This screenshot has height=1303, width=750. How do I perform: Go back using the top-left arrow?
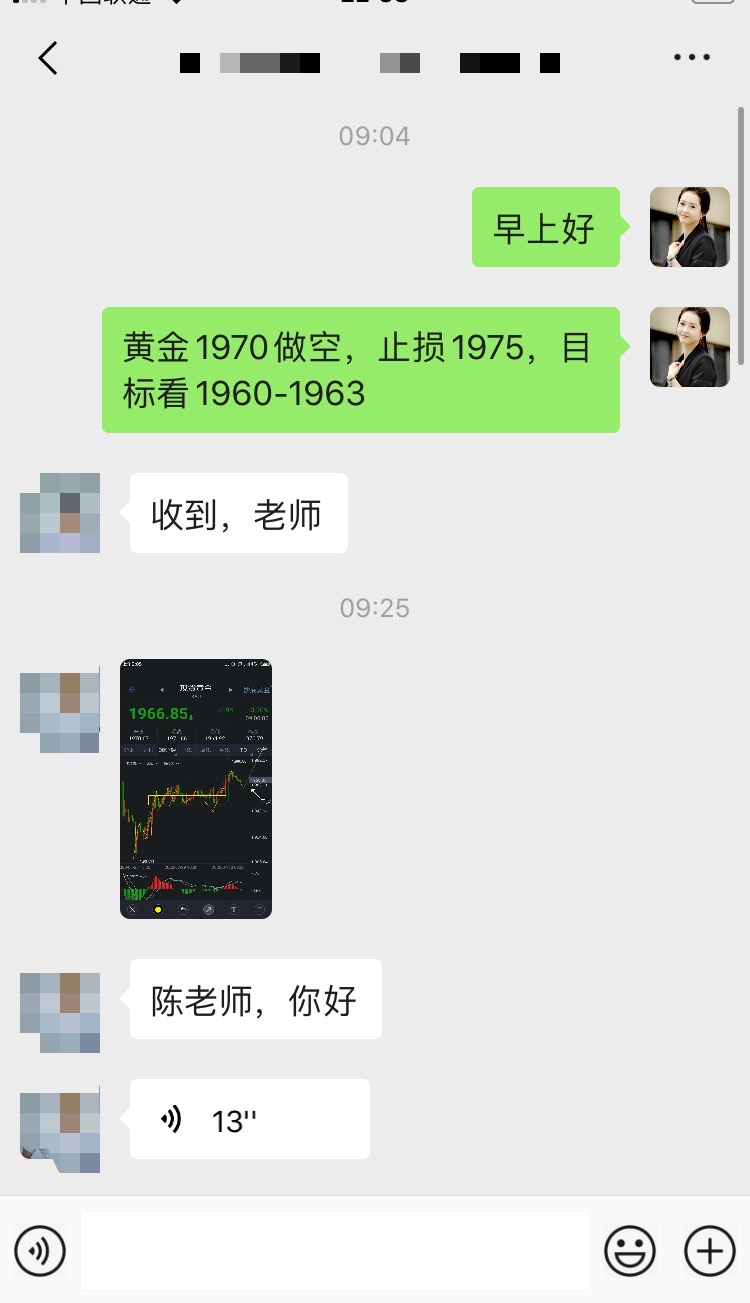[x=48, y=59]
